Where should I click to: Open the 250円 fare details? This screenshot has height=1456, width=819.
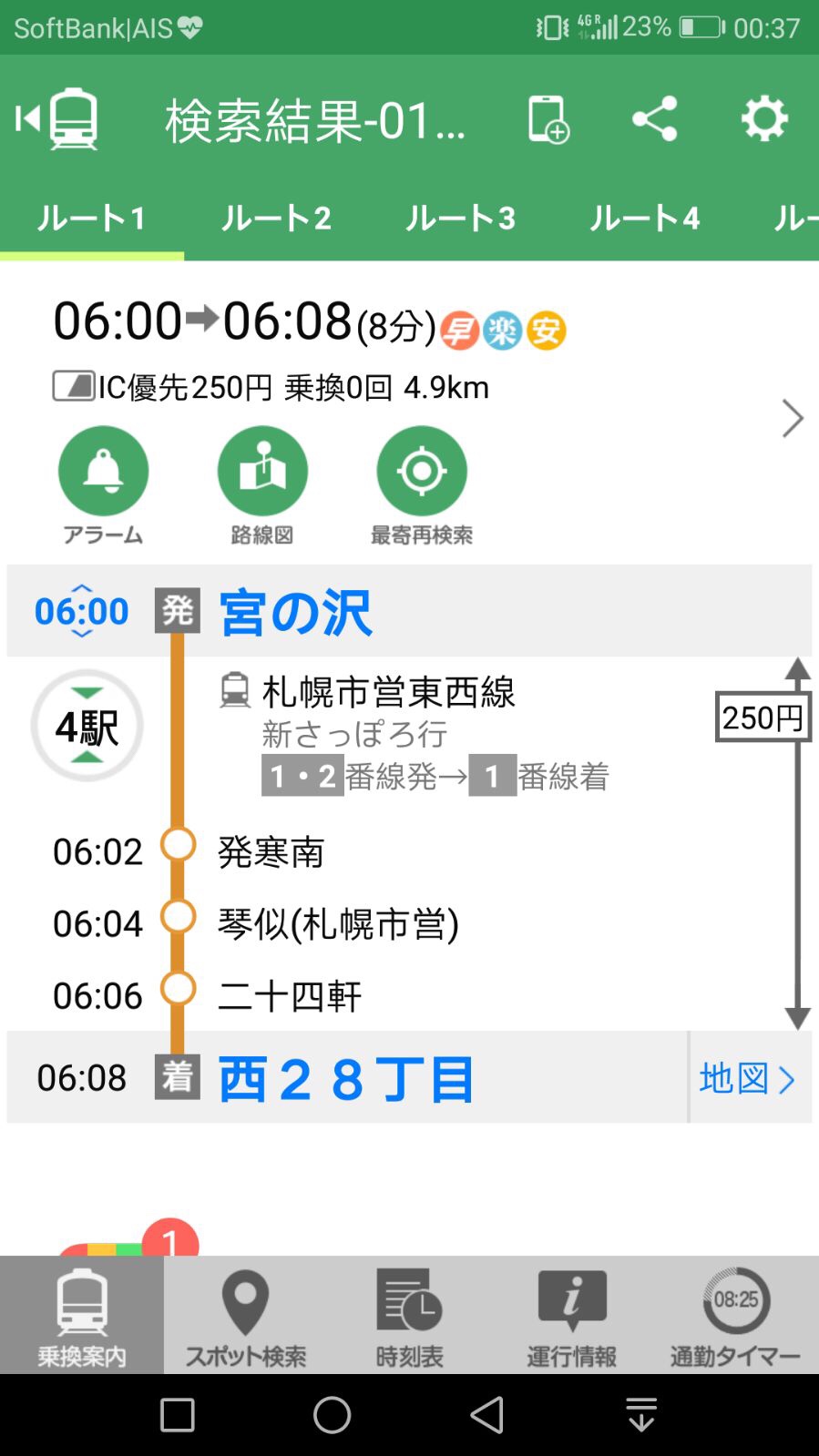coord(763,718)
